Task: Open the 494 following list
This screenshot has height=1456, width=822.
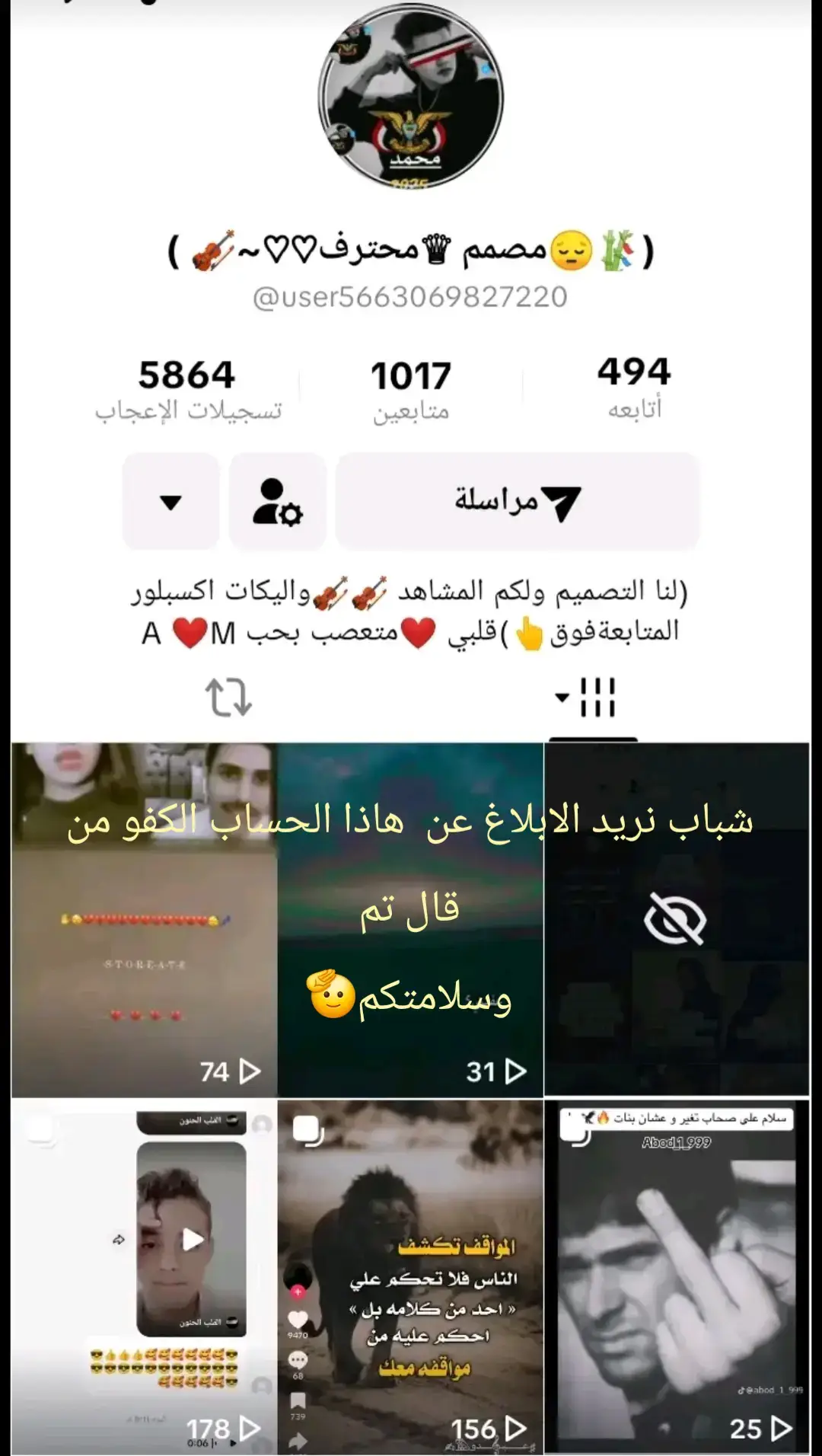Action: 633,387
